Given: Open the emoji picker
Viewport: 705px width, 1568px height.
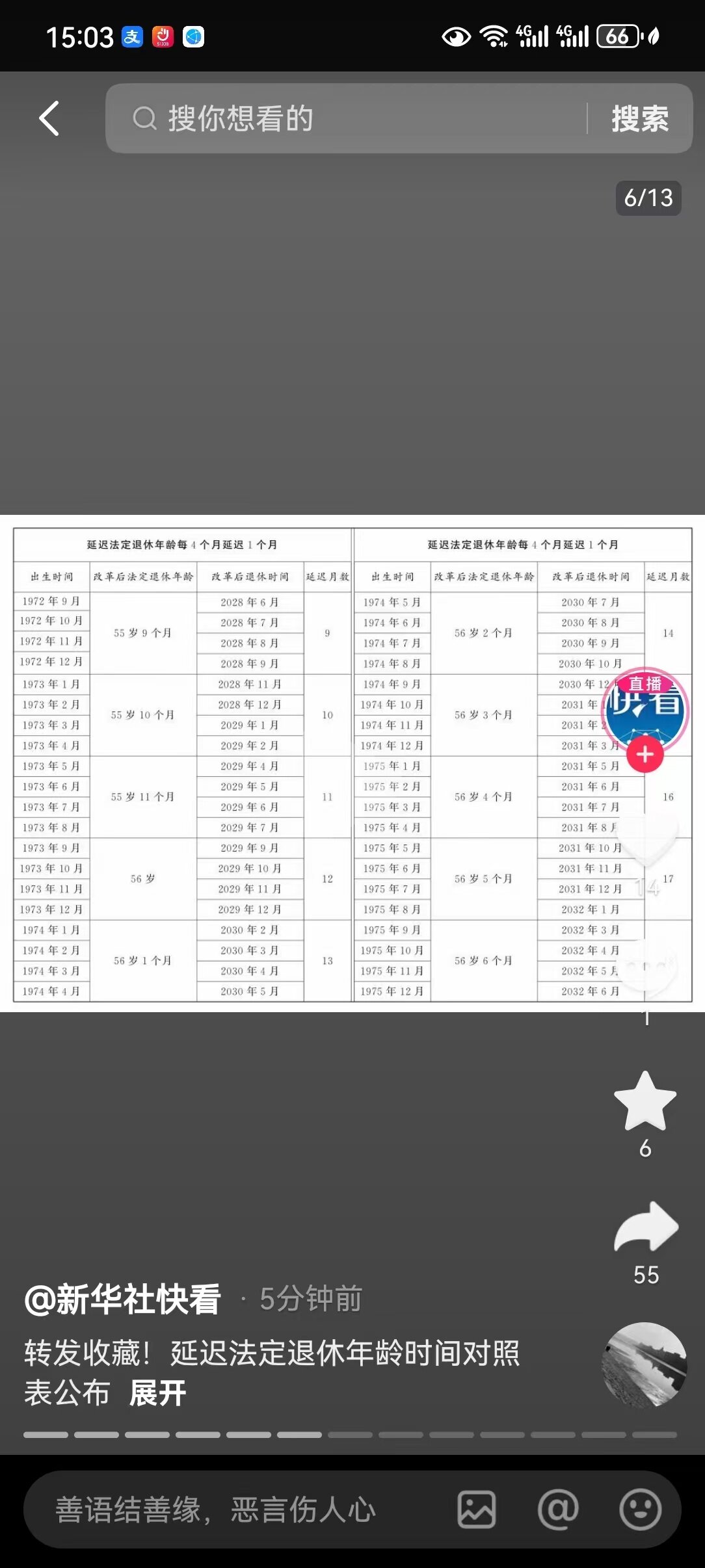Looking at the screenshot, I should tap(640, 1509).
